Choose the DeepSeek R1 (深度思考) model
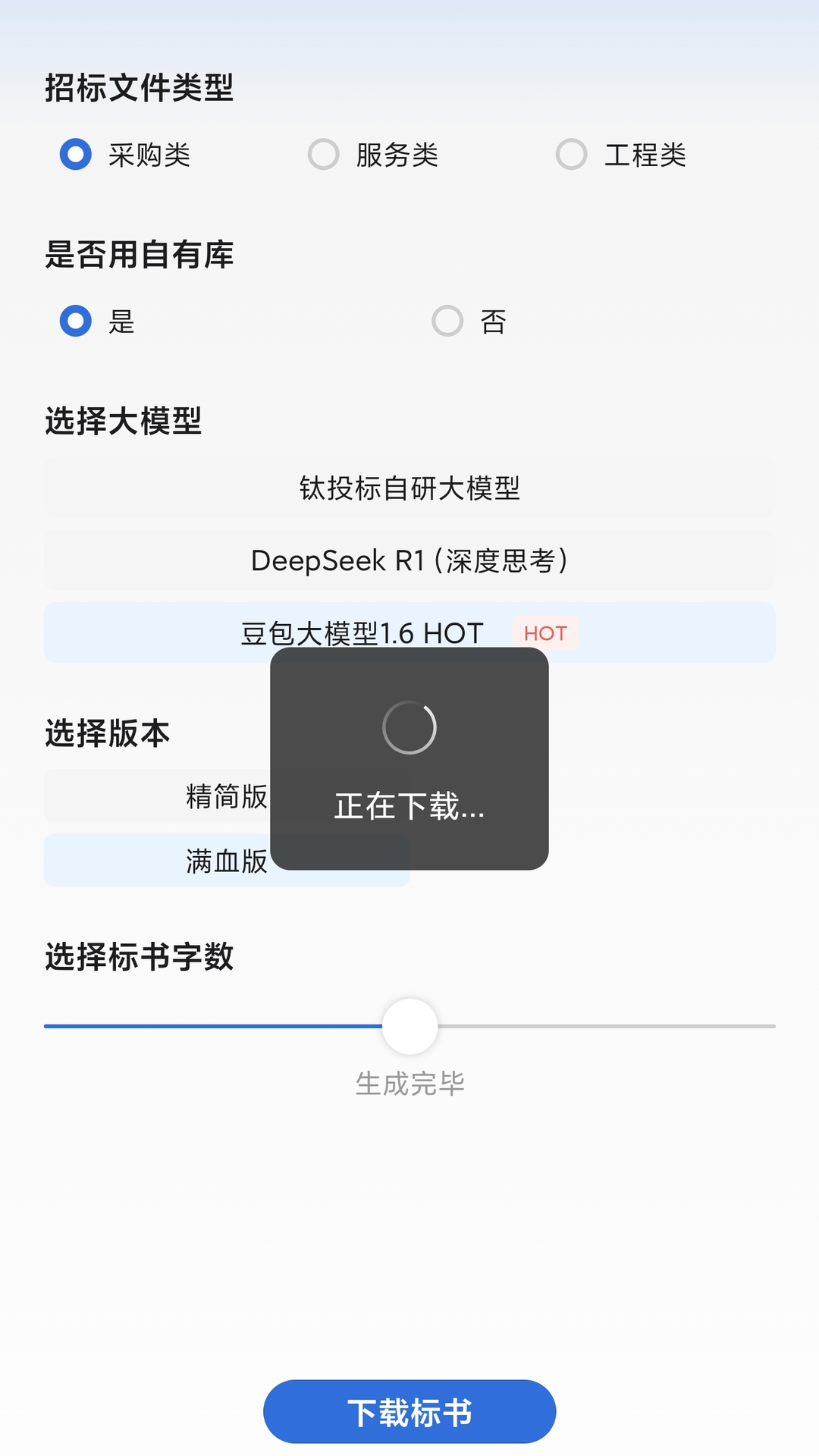 (409, 561)
